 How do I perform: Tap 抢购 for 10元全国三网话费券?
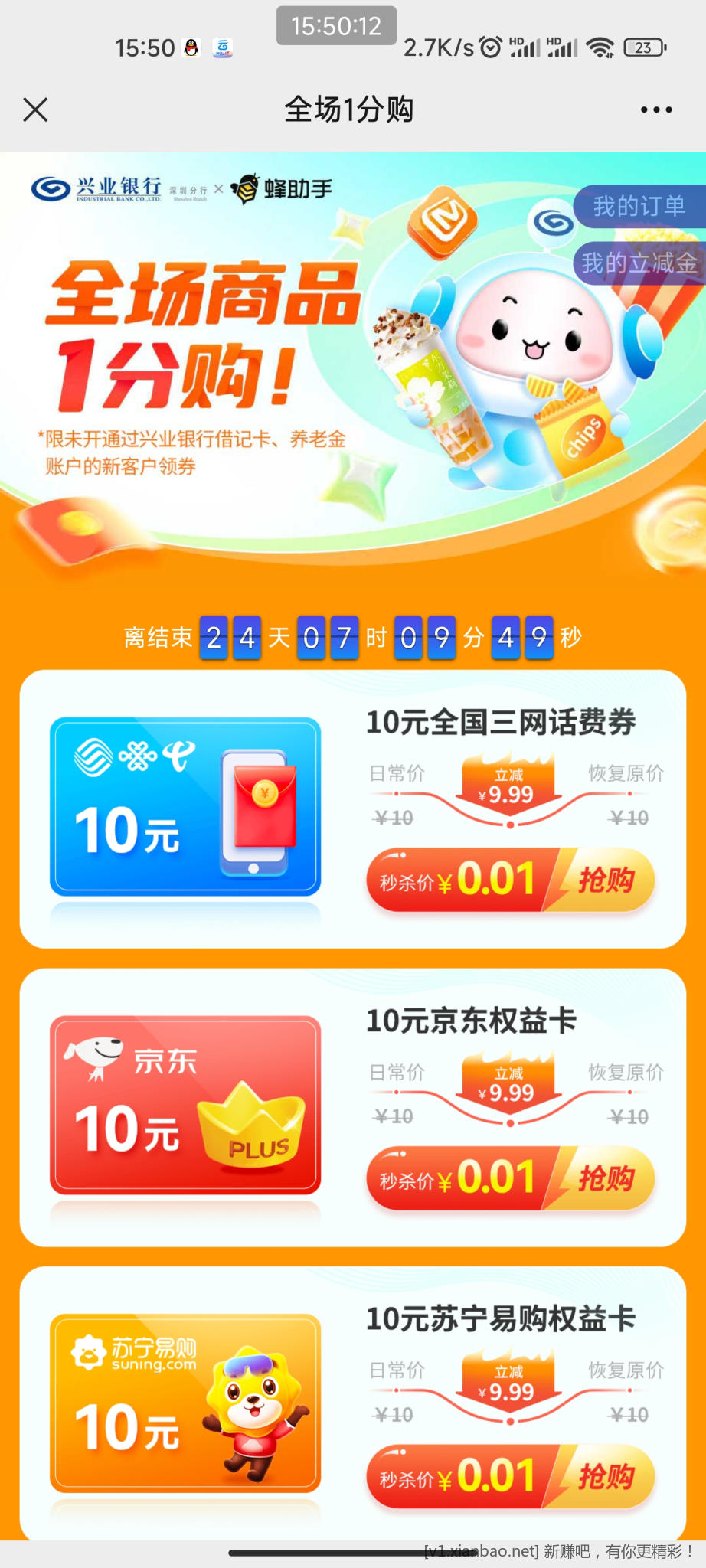pyautogui.click(x=605, y=880)
